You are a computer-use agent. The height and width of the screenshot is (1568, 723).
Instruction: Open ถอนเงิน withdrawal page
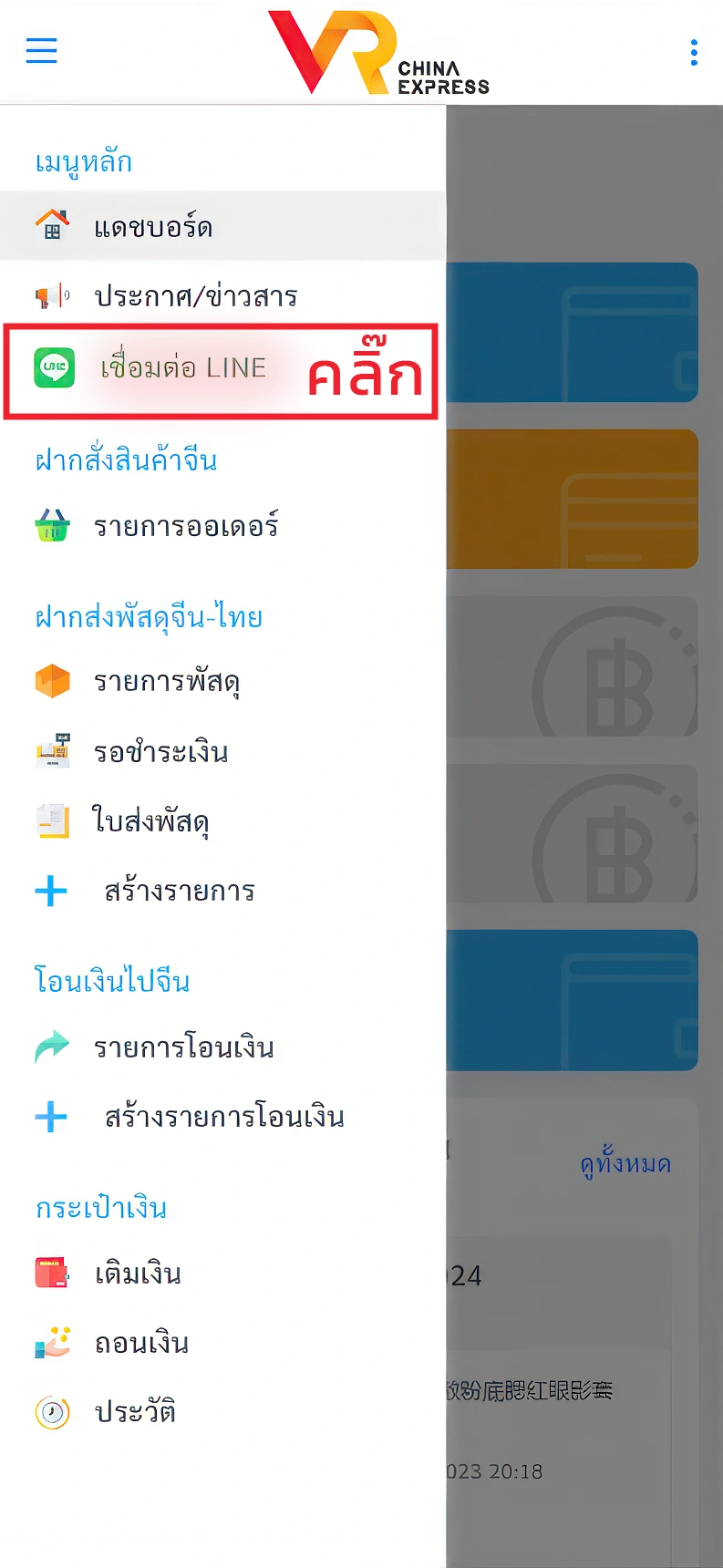click(141, 1343)
